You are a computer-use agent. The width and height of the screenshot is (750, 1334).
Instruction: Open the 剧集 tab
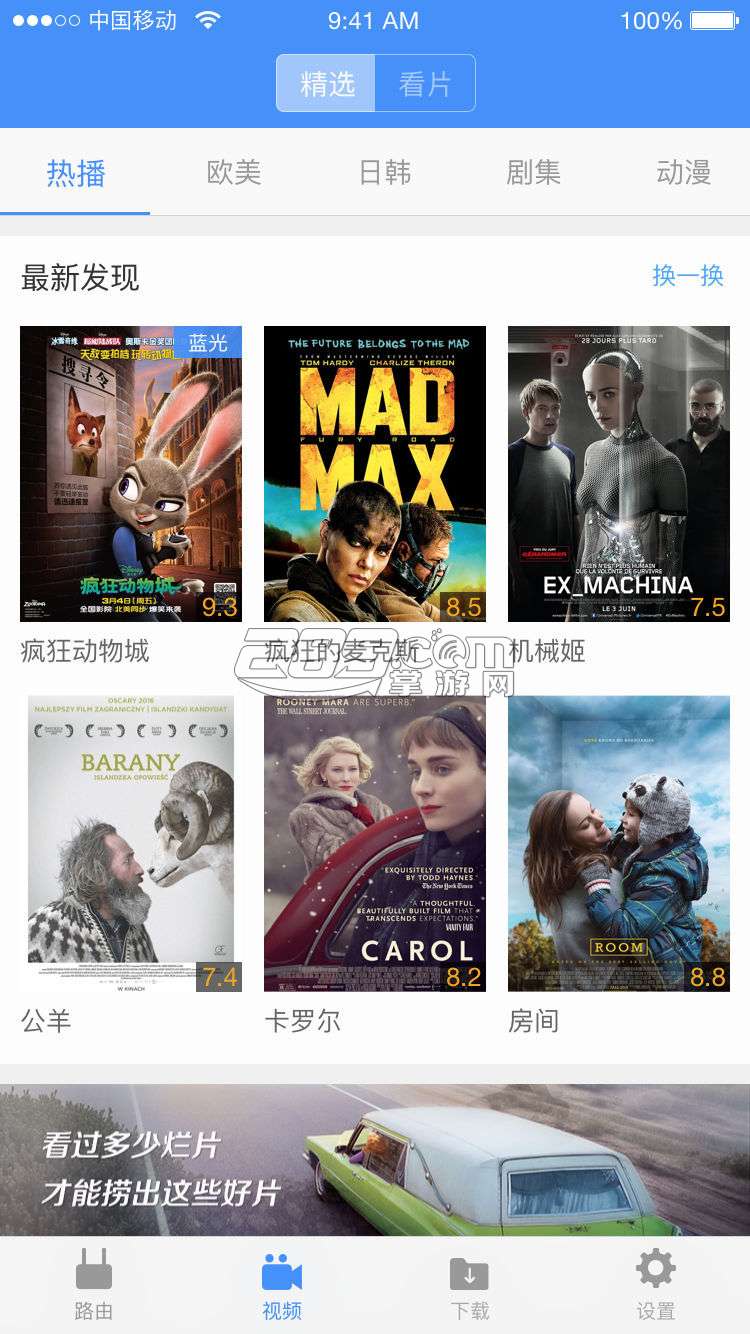tap(533, 173)
